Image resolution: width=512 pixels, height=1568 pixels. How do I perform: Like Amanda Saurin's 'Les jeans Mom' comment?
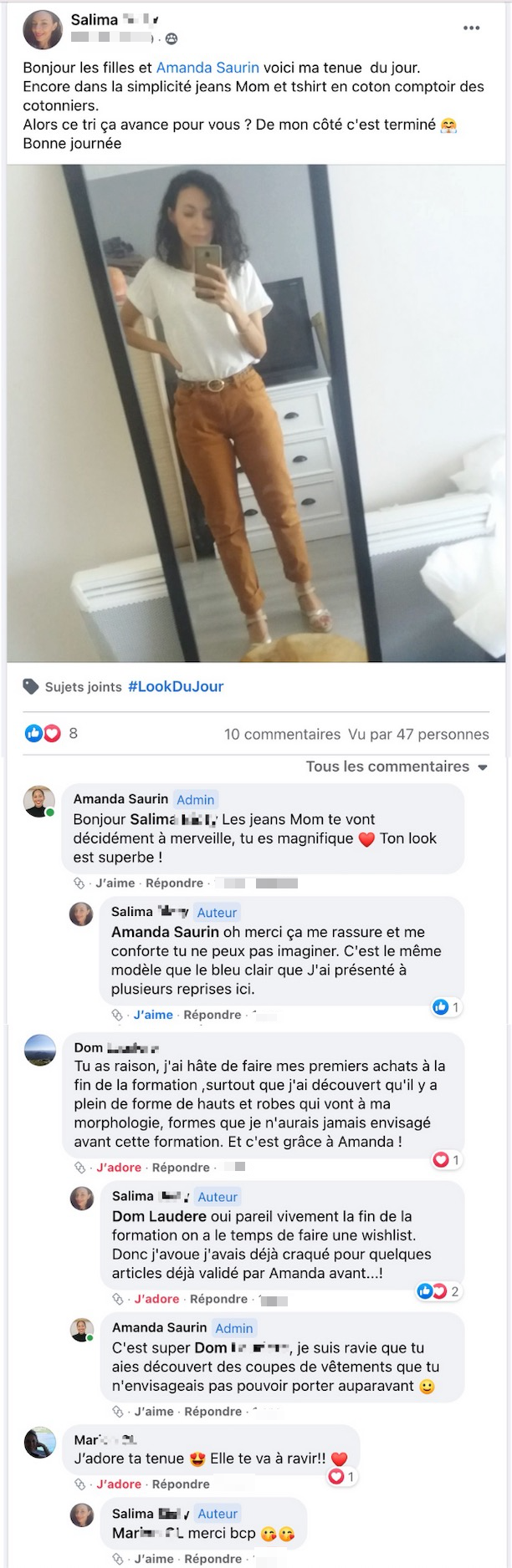click(115, 883)
